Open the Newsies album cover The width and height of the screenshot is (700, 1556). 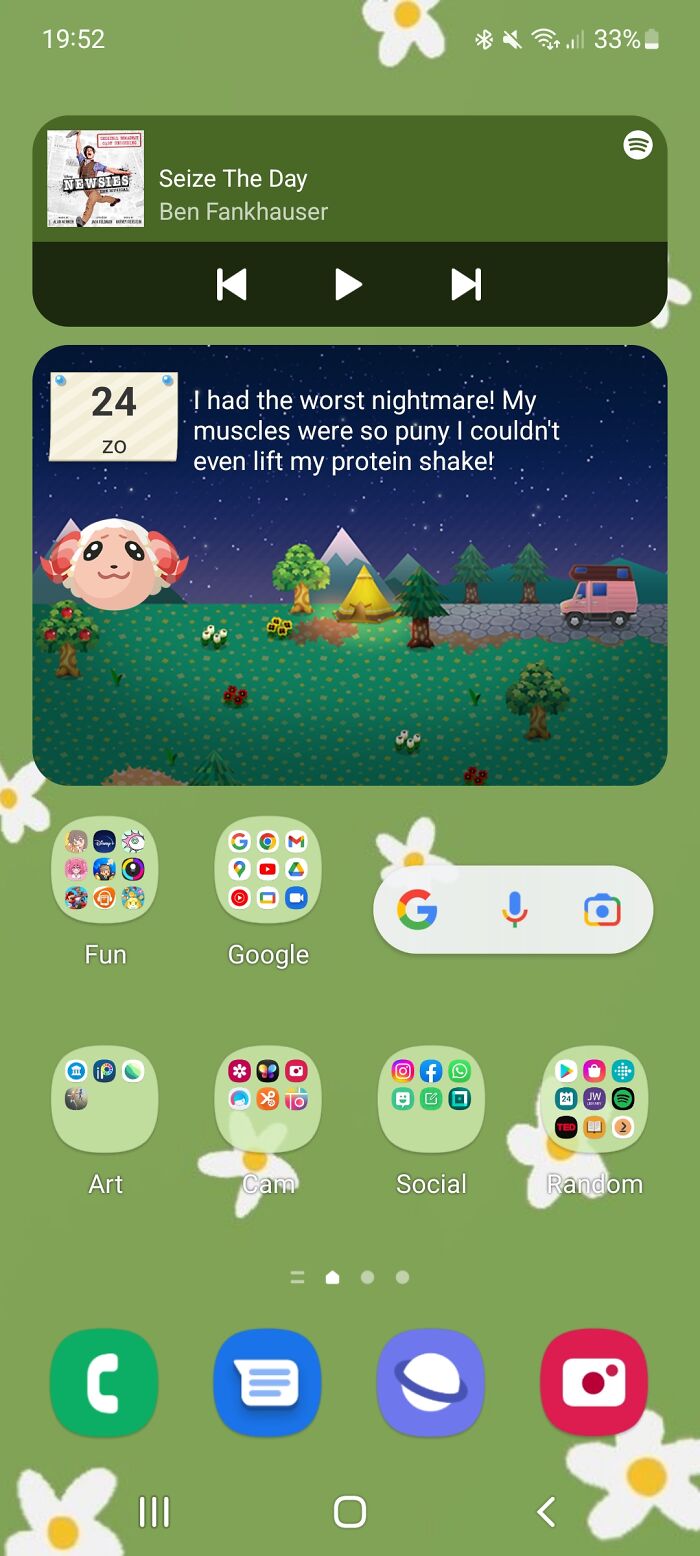pyautogui.click(x=96, y=179)
